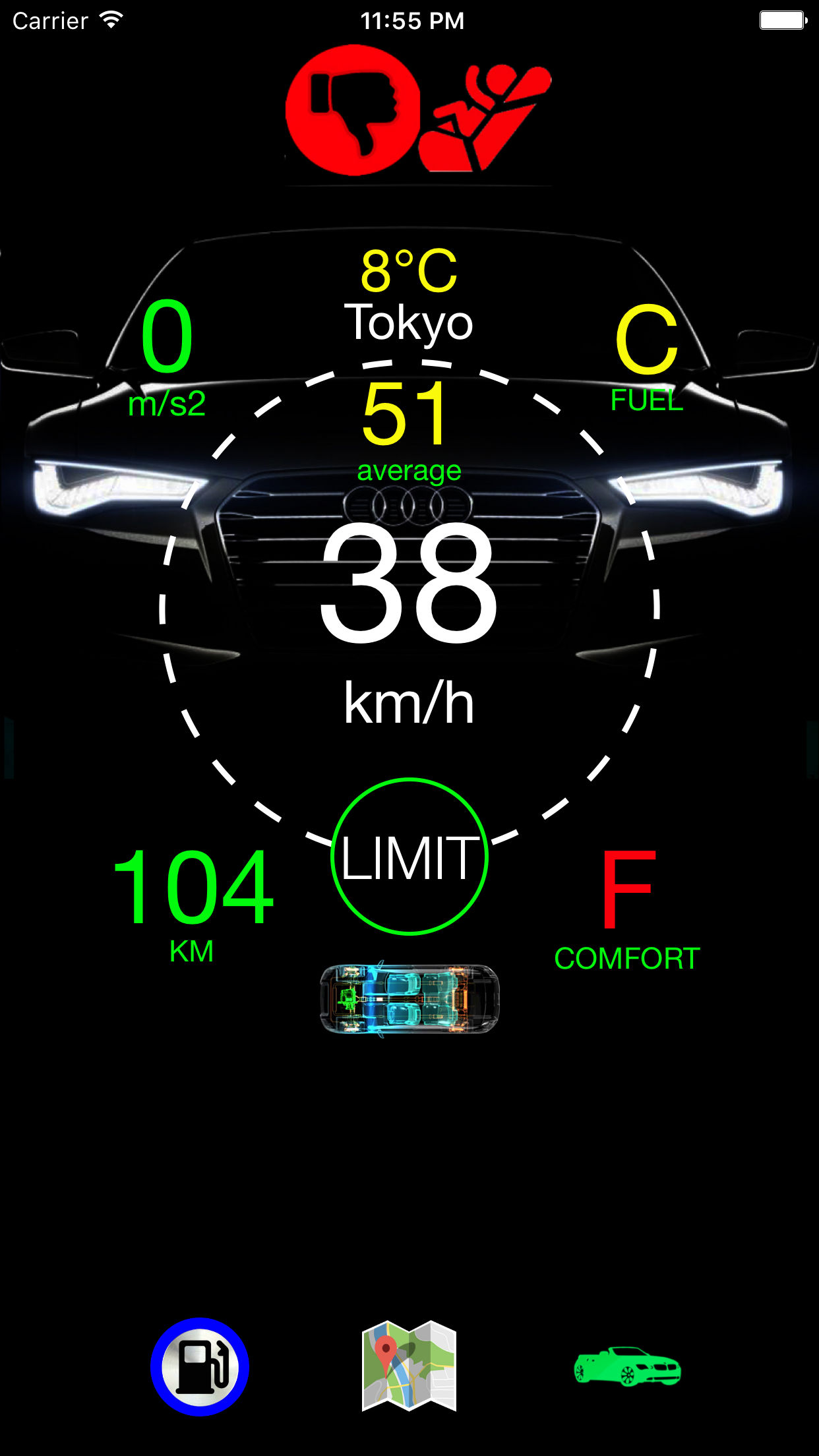The image size is (819, 1456).
Task: Open the fuel pump icon
Action: coord(200,1366)
